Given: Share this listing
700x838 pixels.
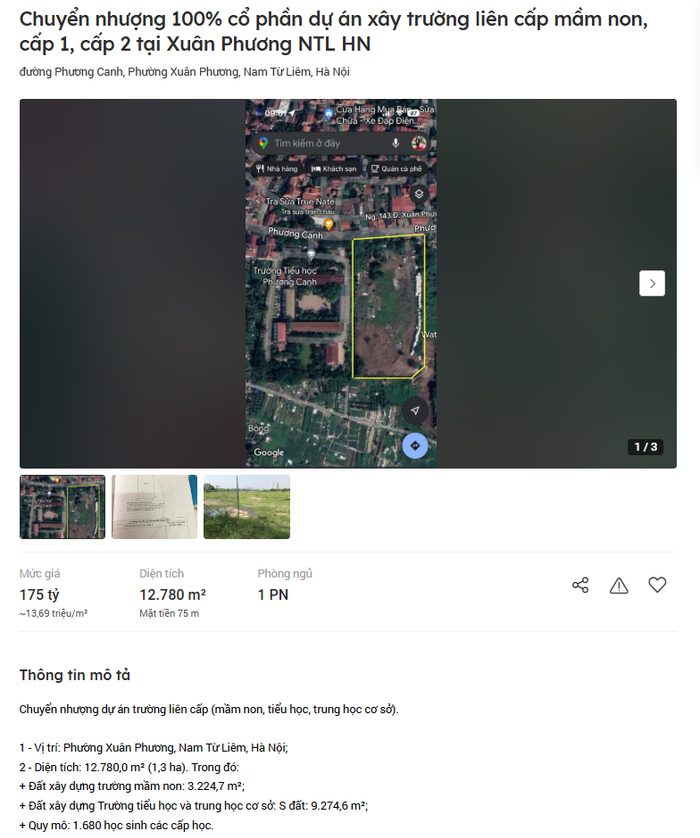Looking at the screenshot, I should pyautogui.click(x=580, y=586).
